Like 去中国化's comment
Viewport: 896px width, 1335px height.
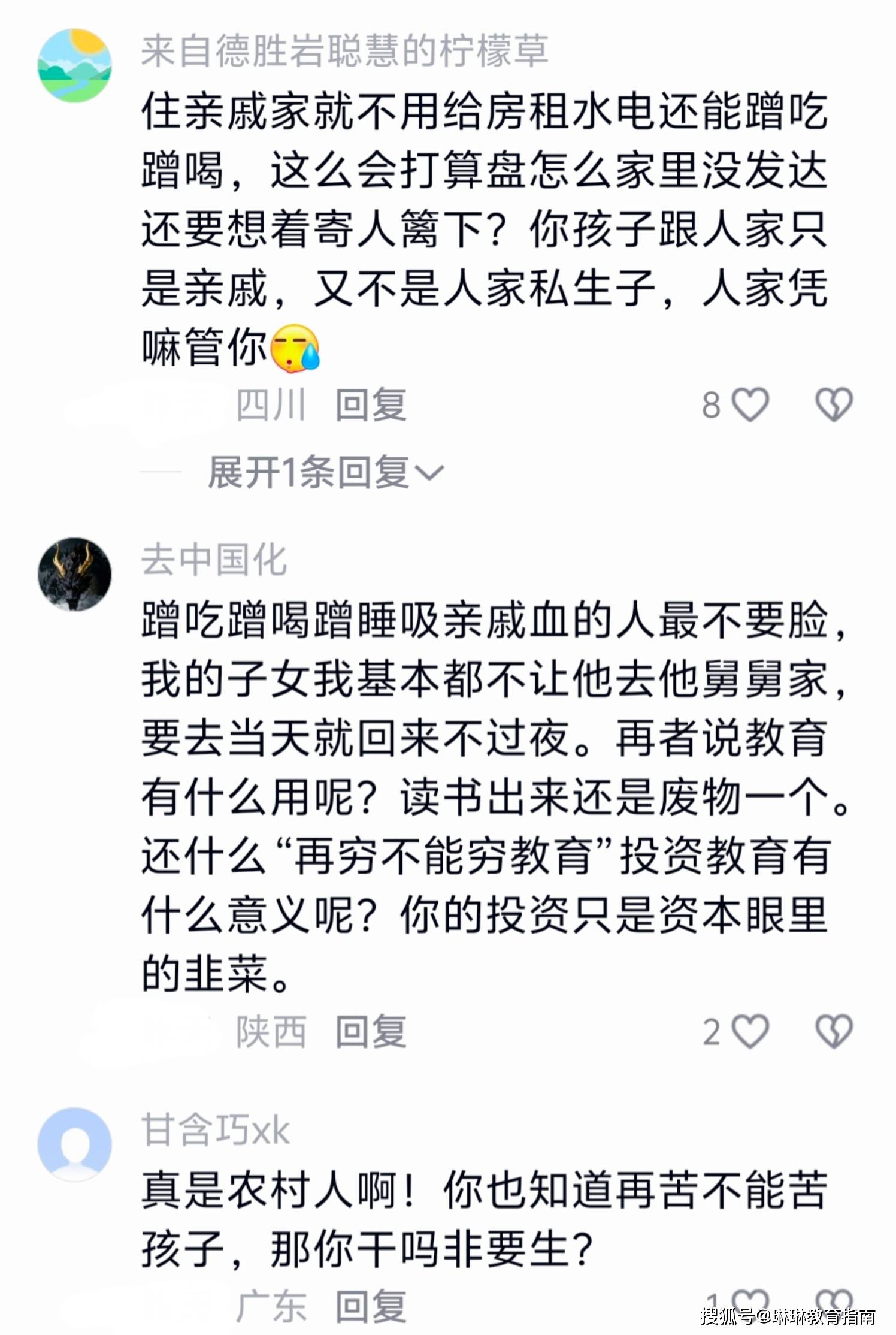750,1031
